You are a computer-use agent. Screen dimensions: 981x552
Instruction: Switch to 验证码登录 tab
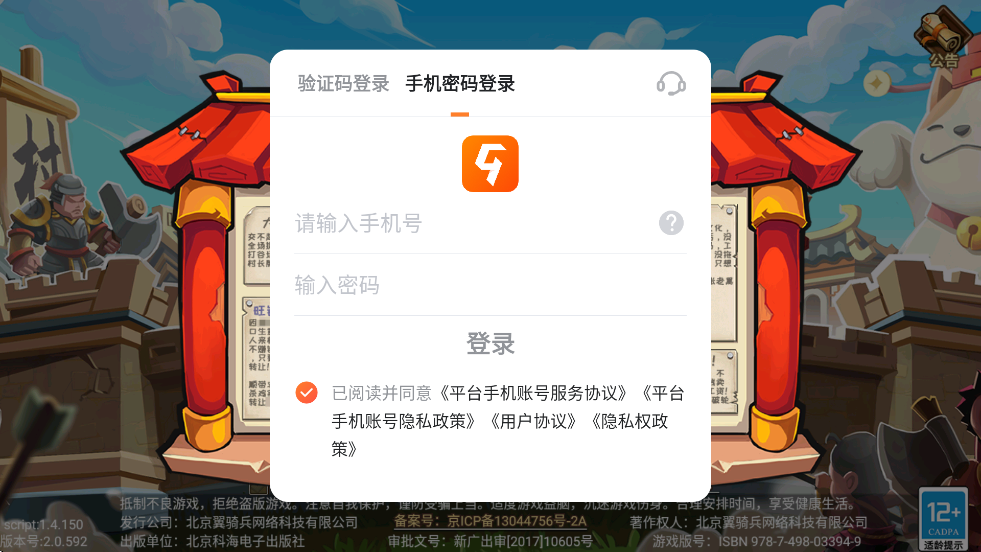(x=343, y=84)
